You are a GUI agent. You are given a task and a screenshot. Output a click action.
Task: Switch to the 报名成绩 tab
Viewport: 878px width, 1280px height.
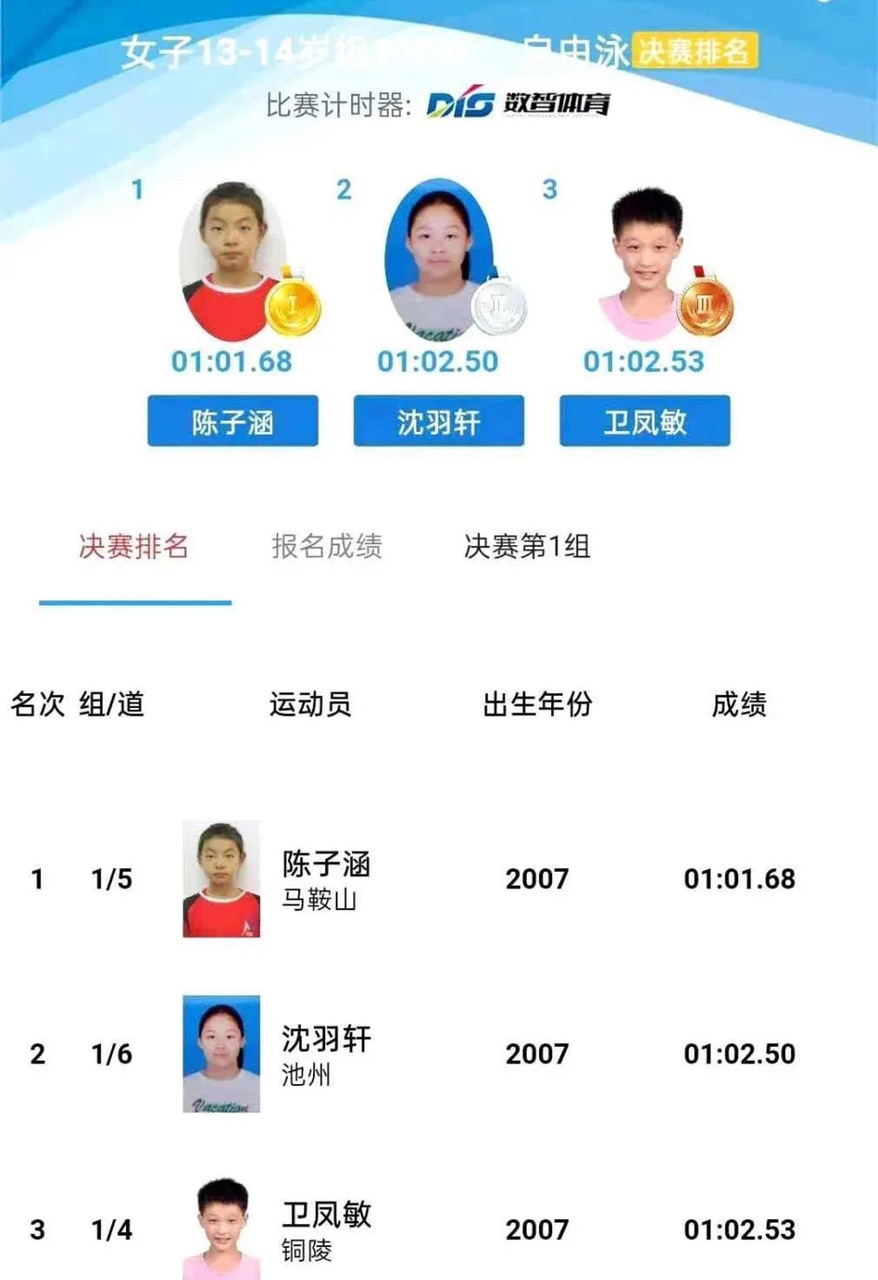click(326, 547)
